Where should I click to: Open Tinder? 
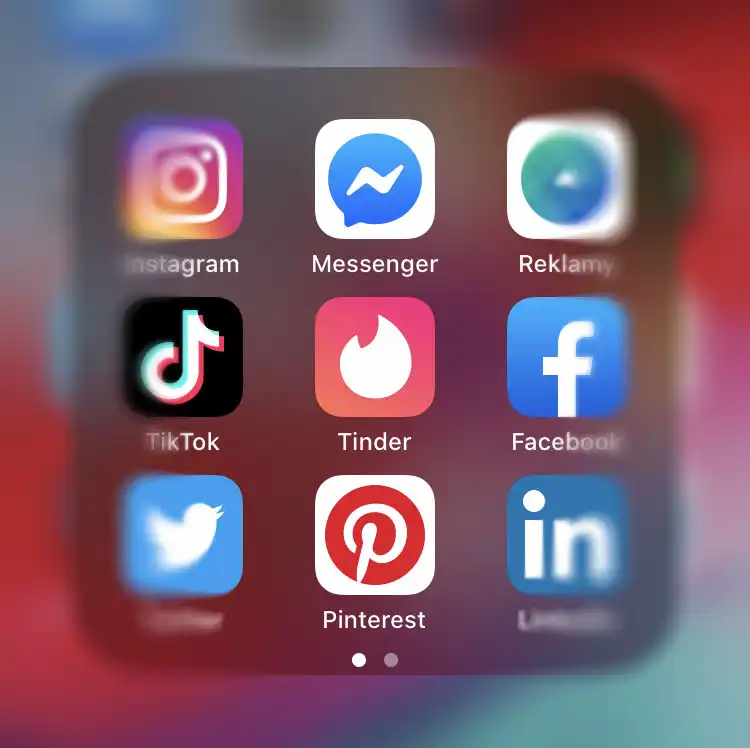point(375,357)
